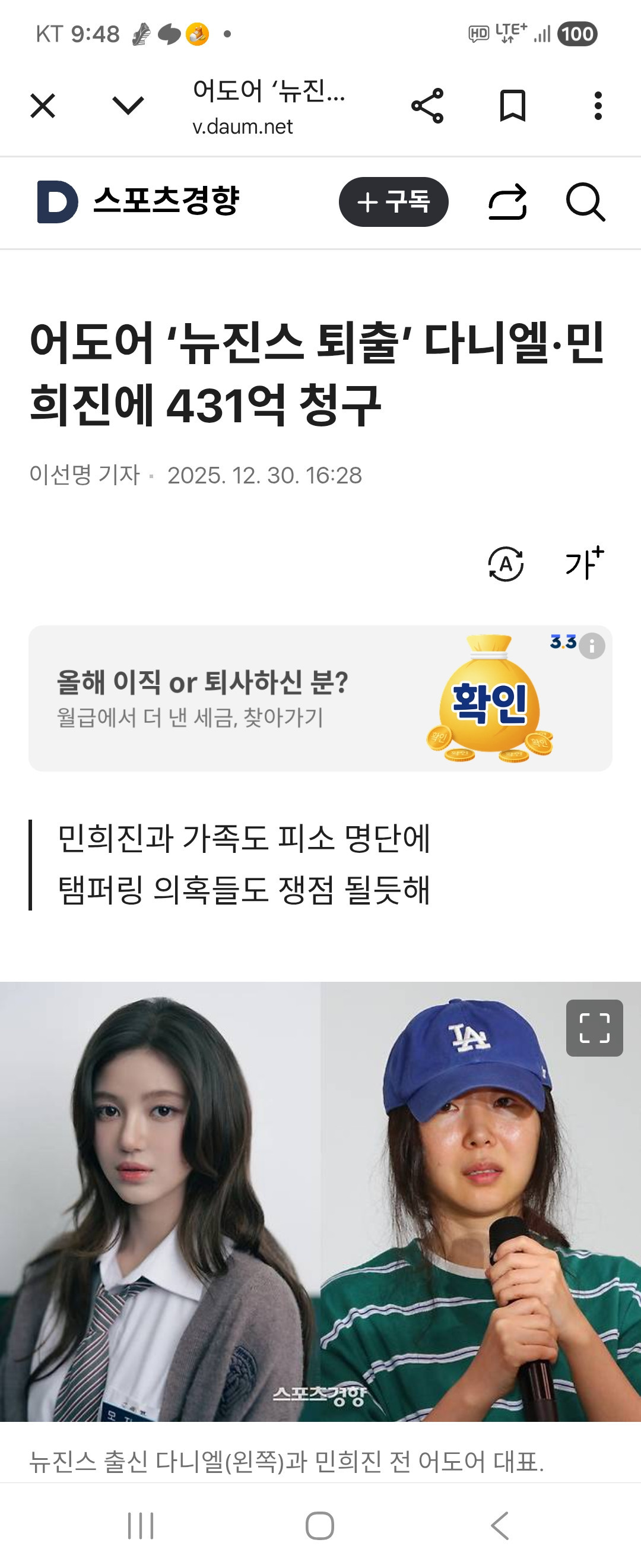Open the 스포츠경향 publisher page

click(166, 200)
